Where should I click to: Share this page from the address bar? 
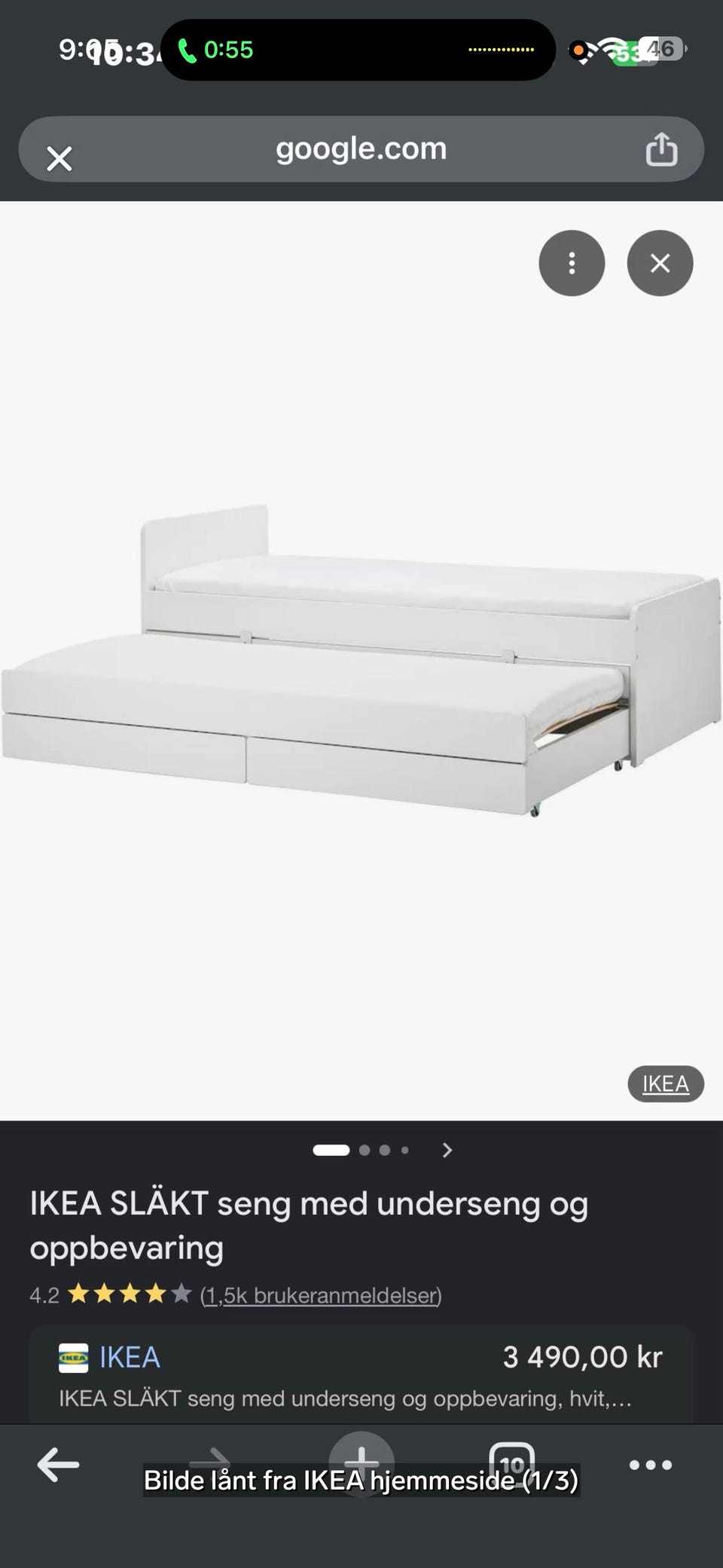click(x=661, y=149)
